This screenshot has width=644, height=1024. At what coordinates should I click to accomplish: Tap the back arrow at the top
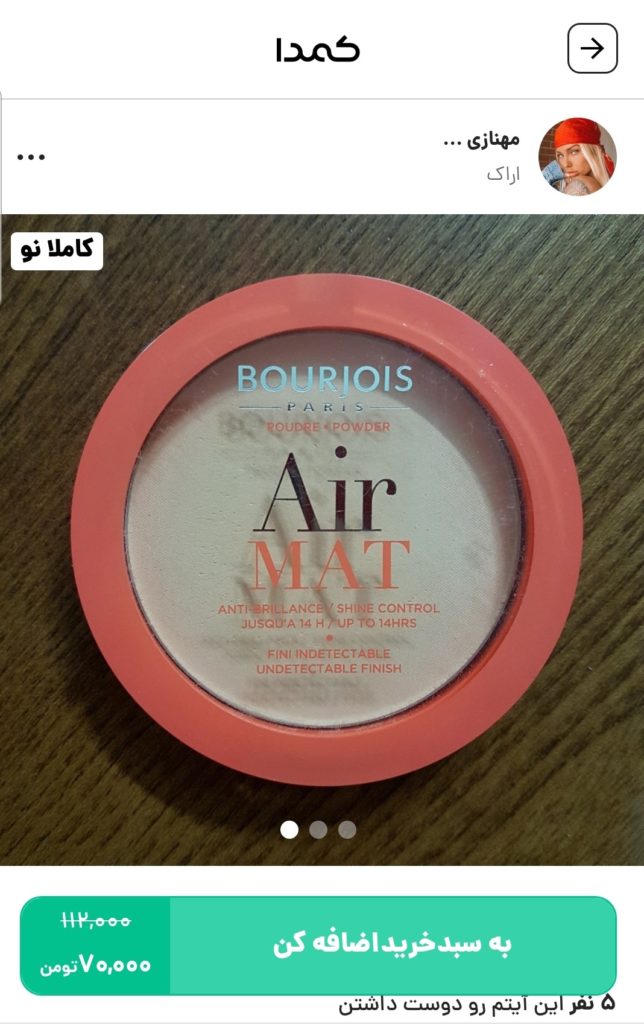click(x=592, y=48)
